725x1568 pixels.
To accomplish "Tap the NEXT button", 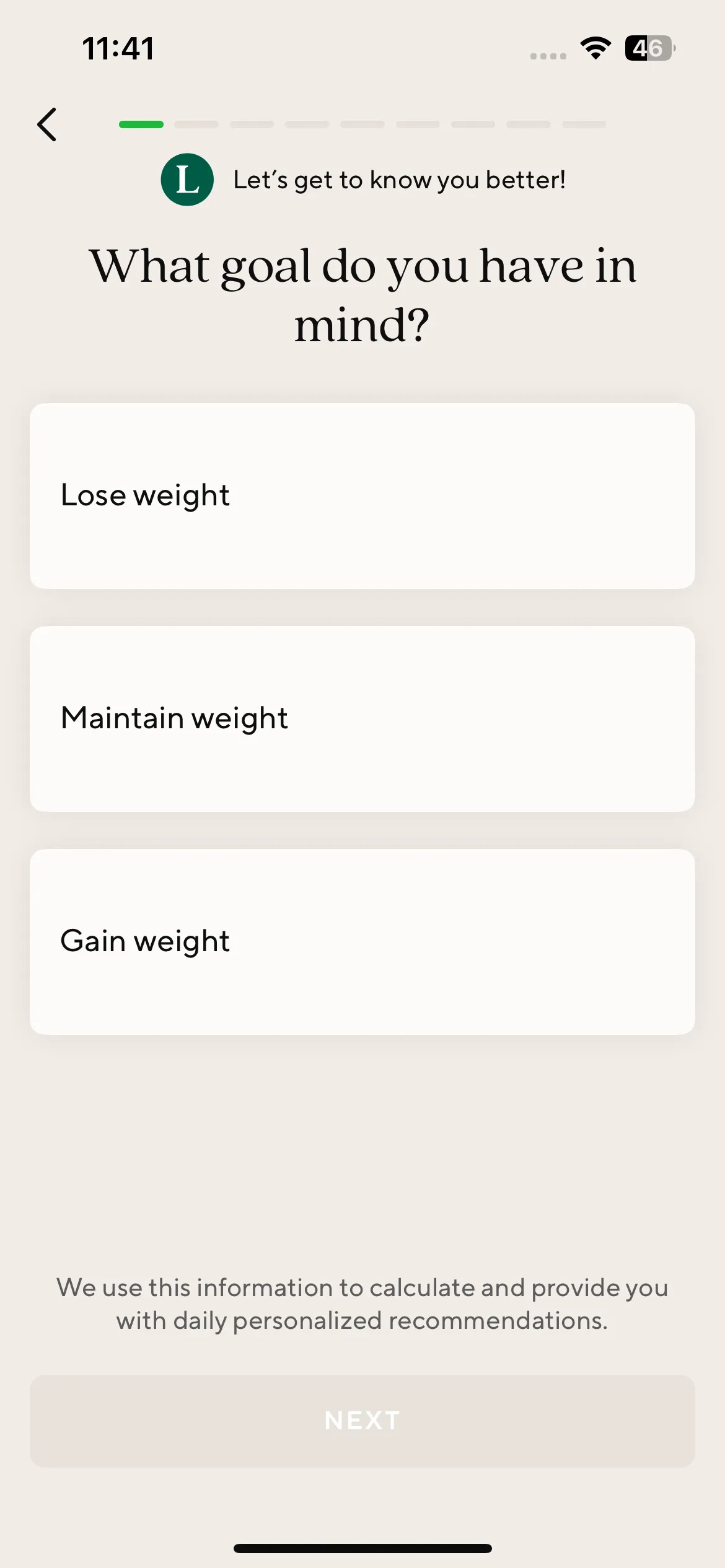I will pos(362,1421).
